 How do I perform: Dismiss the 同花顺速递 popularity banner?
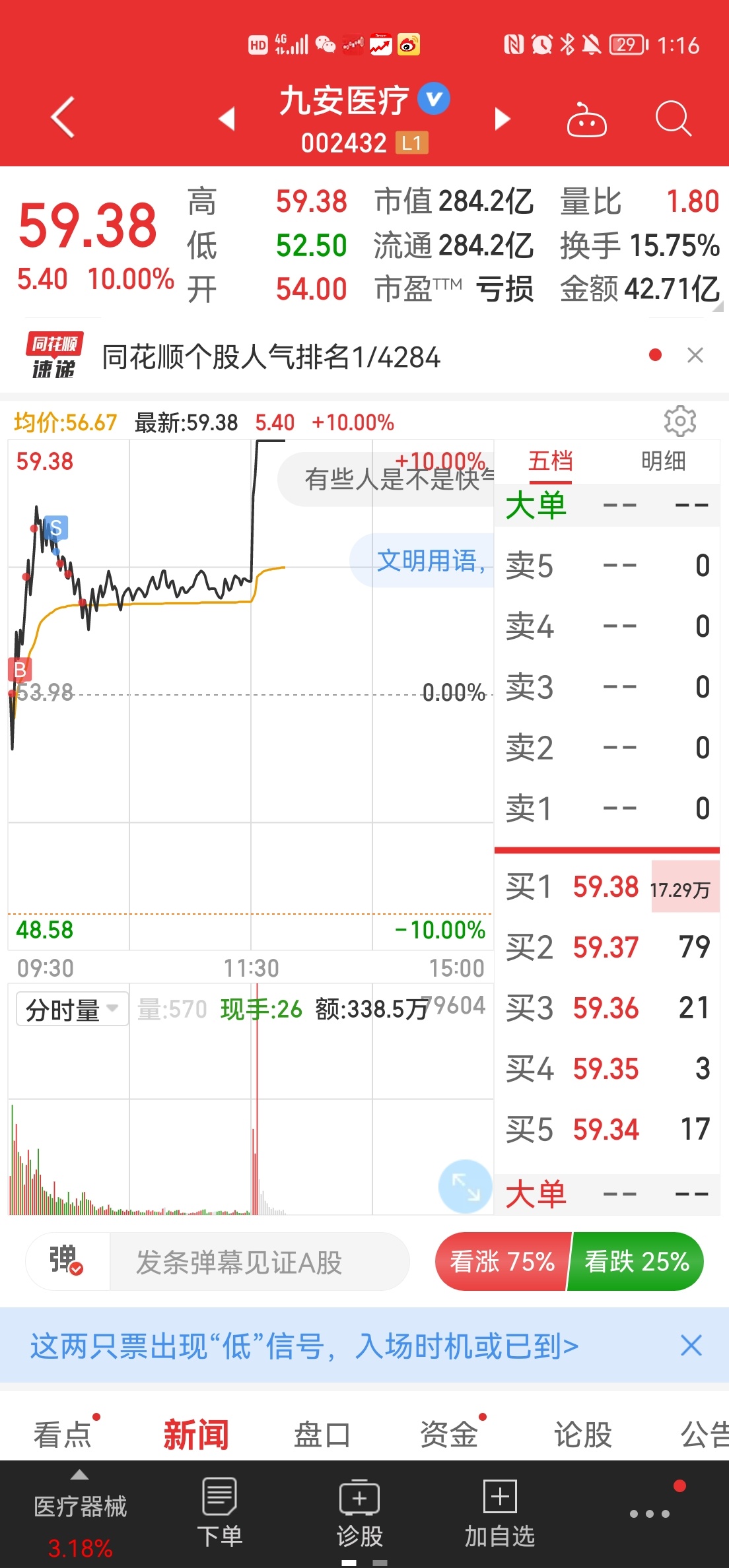695,356
